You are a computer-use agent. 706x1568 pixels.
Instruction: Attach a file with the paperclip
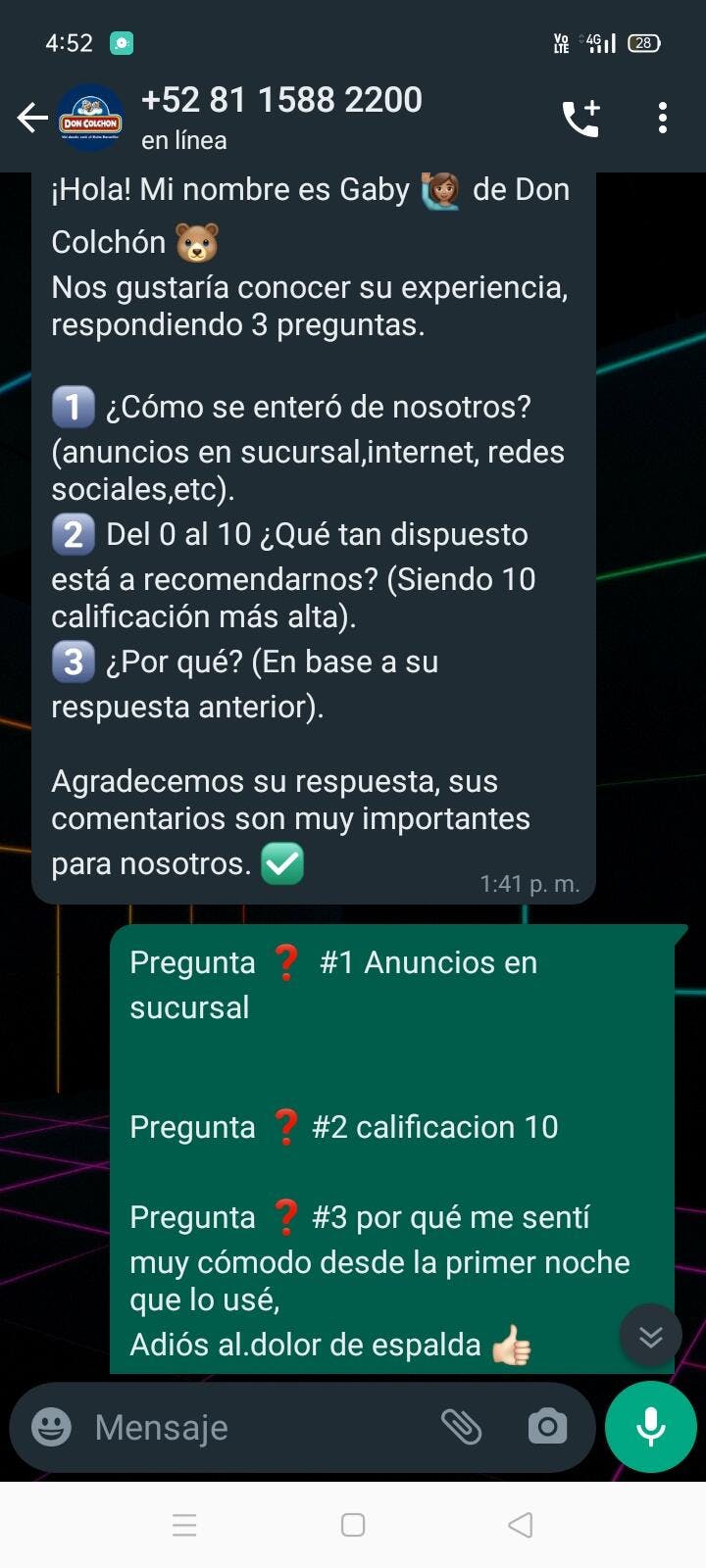click(461, 1427)
